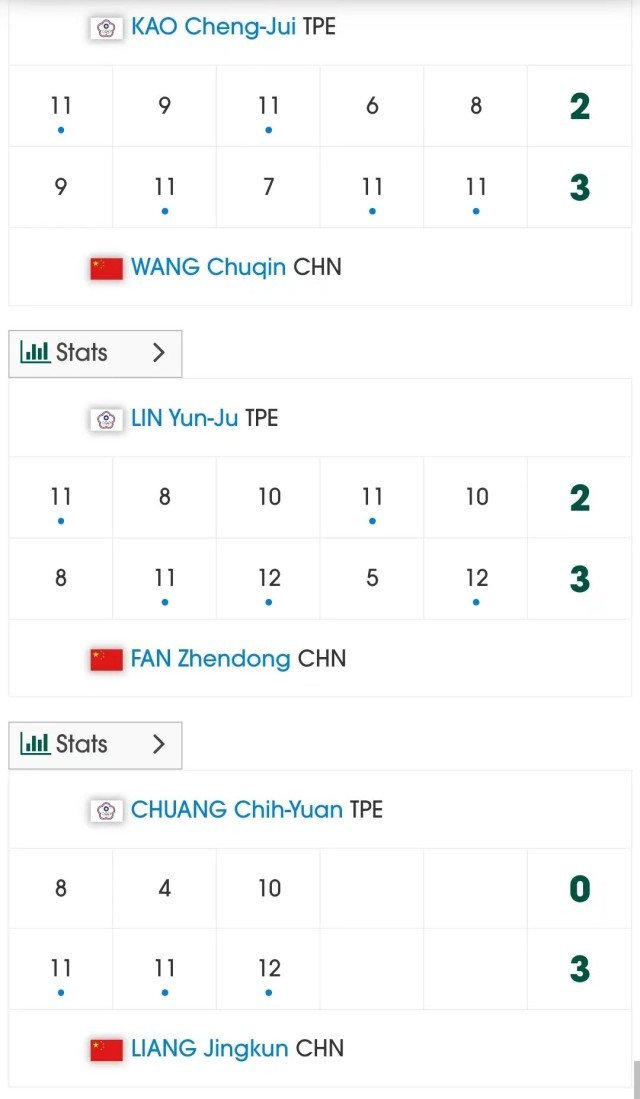The width and height of the screenshot is (640, 1099).
Task: Open FAN Zhendong's player profile
Action: (x=210, y=659)
